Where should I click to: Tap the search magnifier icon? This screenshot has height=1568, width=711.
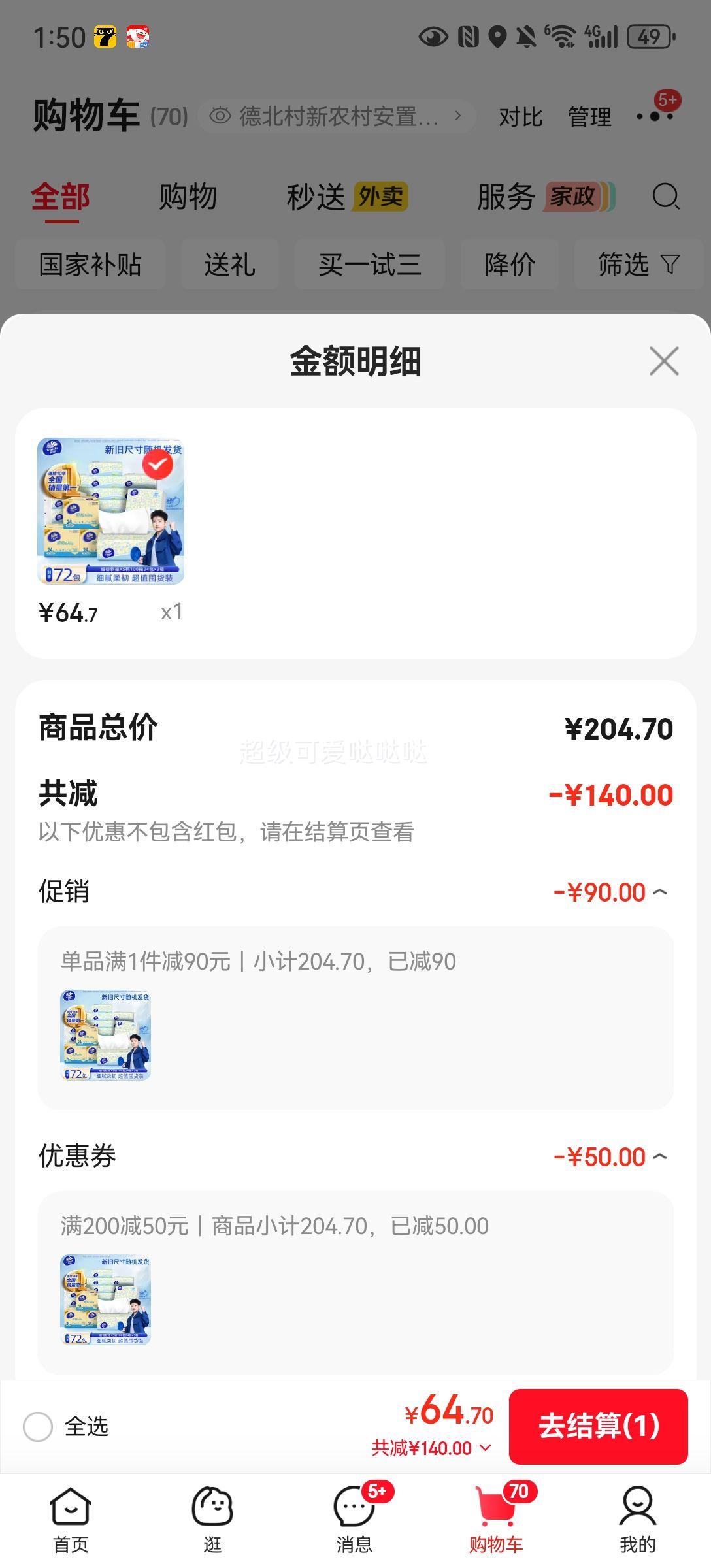point(665,197)
